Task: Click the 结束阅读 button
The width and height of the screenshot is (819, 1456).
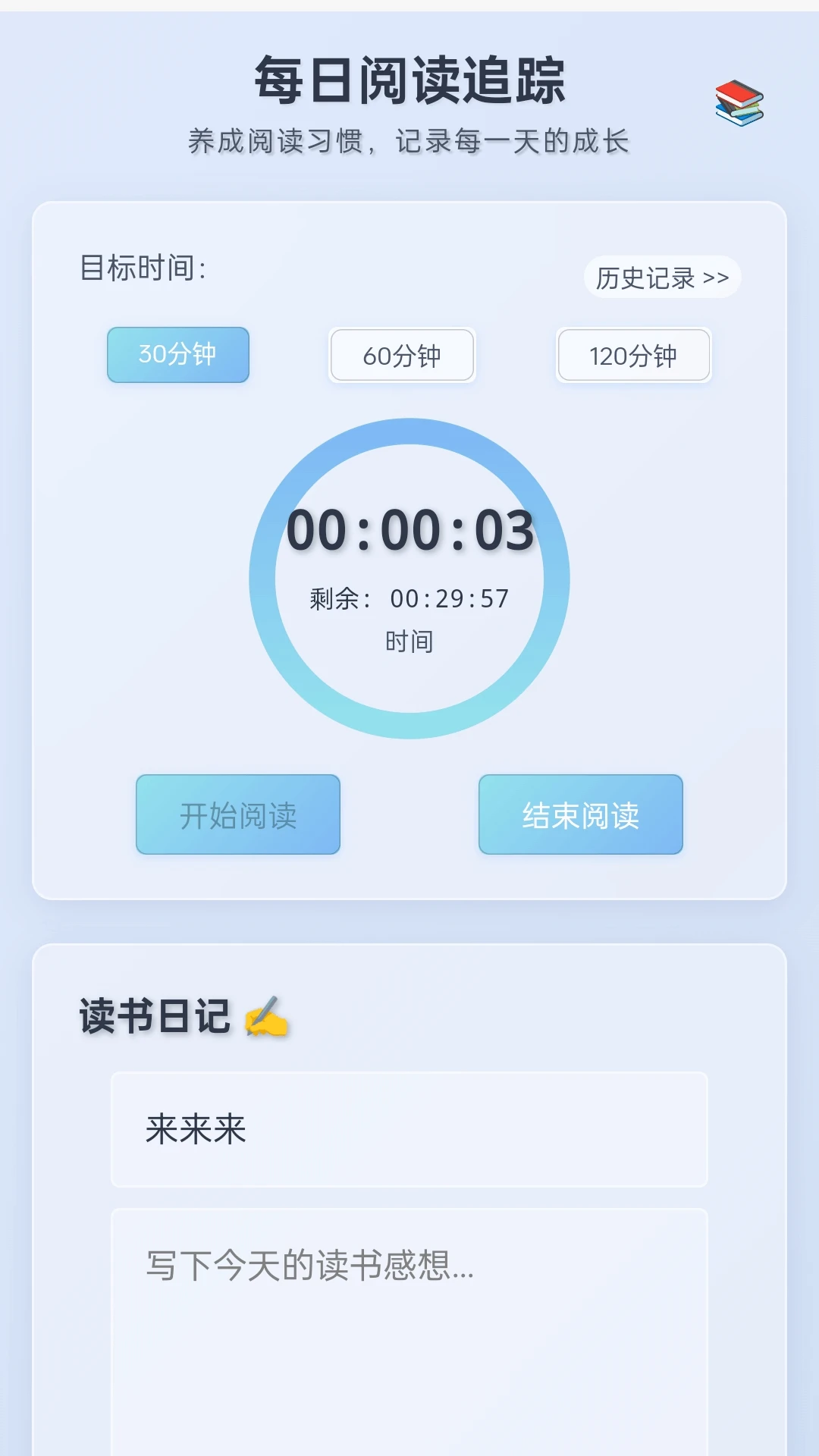Action: (580, 815)
